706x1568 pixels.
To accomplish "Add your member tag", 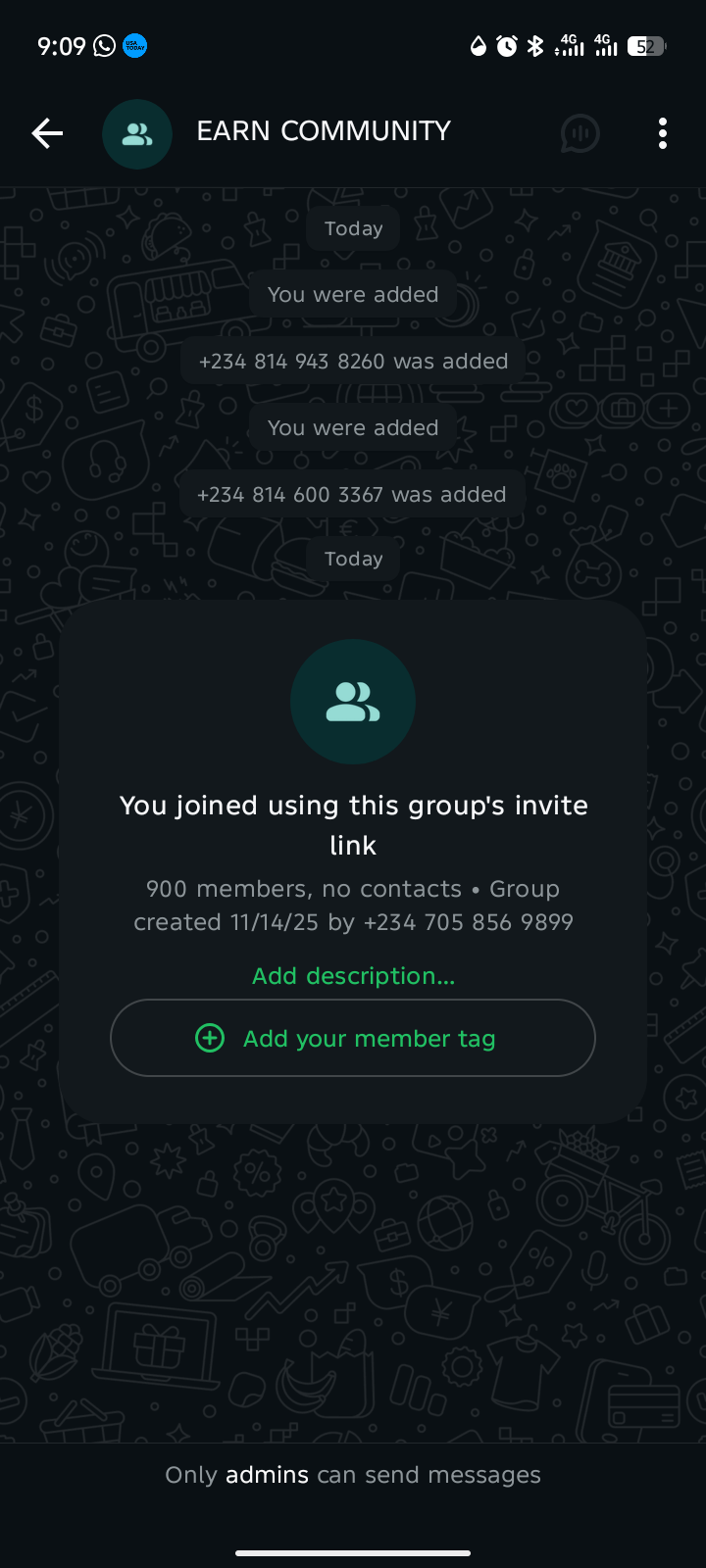I will [x=353, y=1038].
